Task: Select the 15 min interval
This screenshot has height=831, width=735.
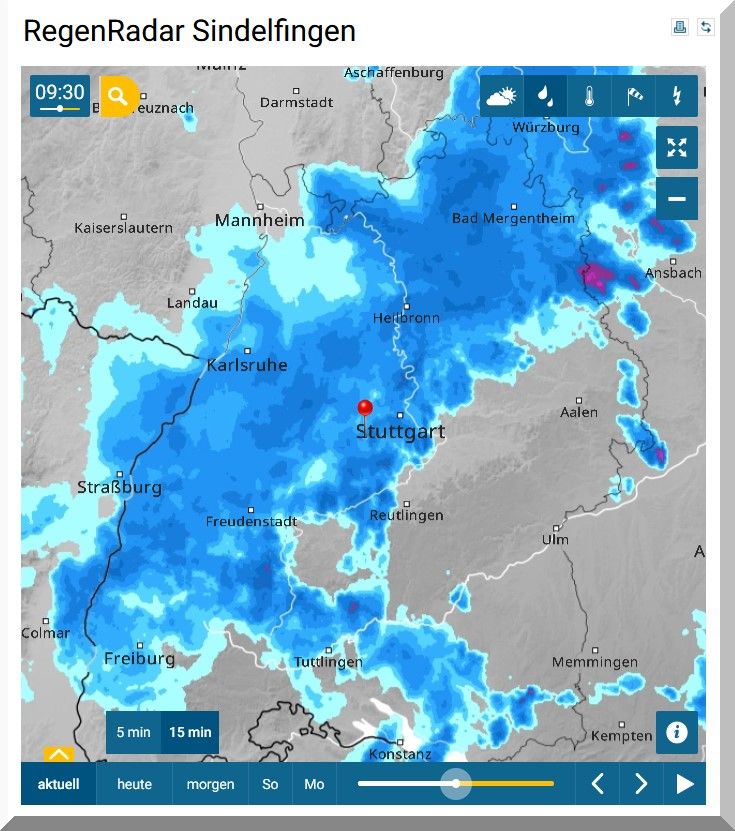Action: (x=190, y=732)
